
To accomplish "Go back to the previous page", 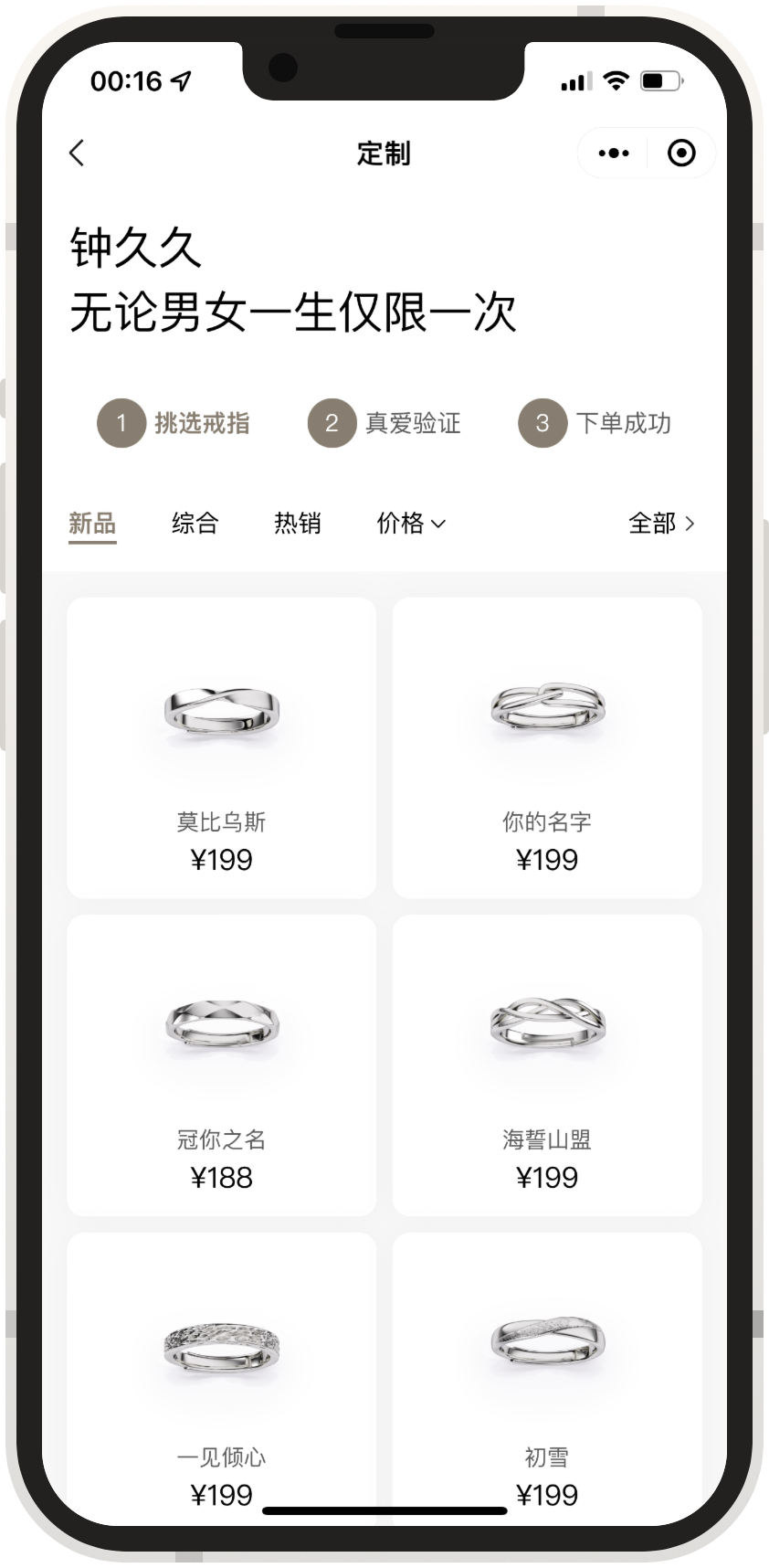I will pos(78,153).
